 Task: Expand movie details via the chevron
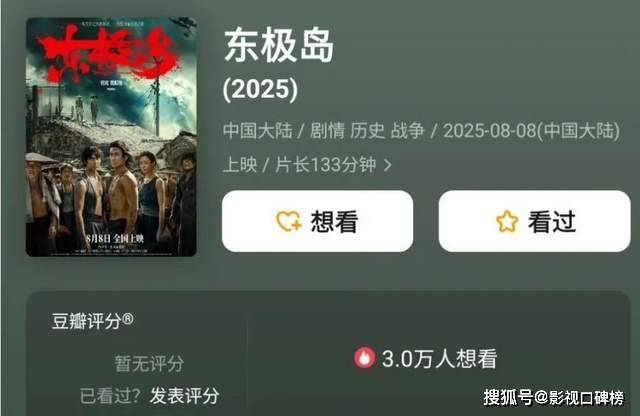[x=387, y=164]
